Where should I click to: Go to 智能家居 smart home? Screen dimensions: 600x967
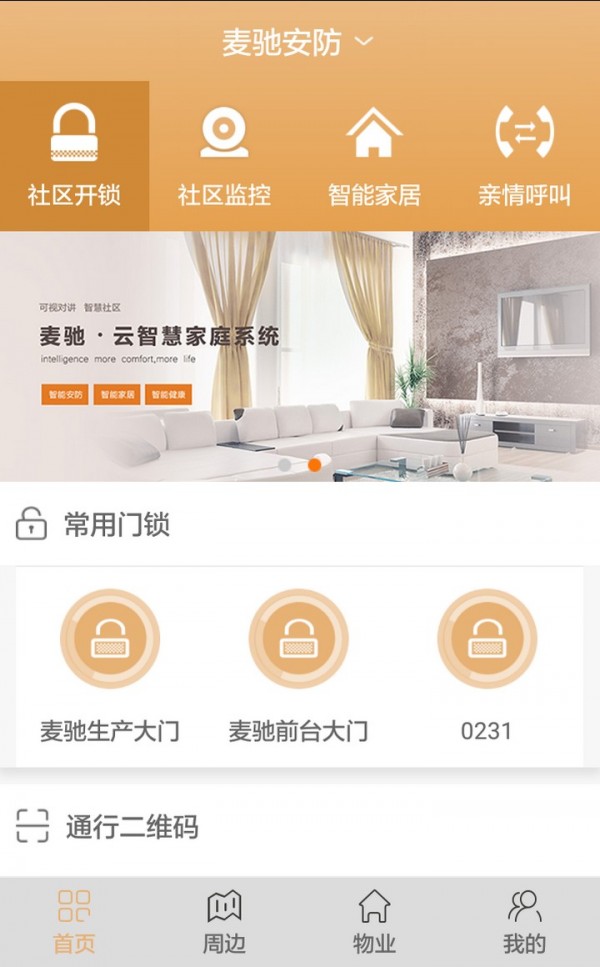coord(374,156)
